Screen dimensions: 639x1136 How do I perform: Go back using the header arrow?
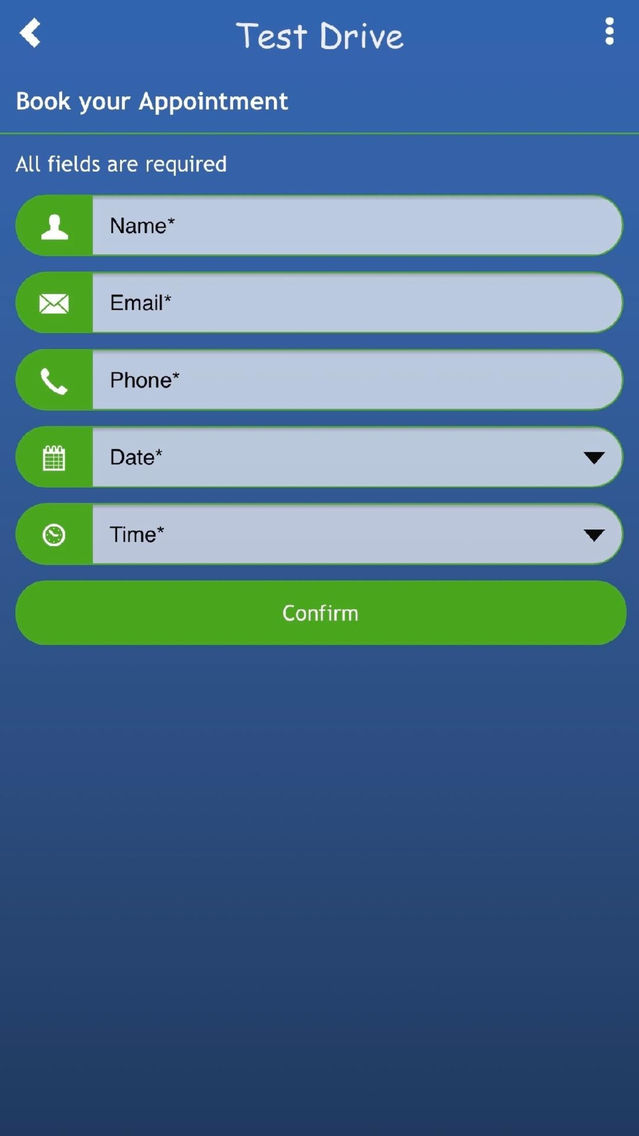pyautogui.click(x=30, y=33)
